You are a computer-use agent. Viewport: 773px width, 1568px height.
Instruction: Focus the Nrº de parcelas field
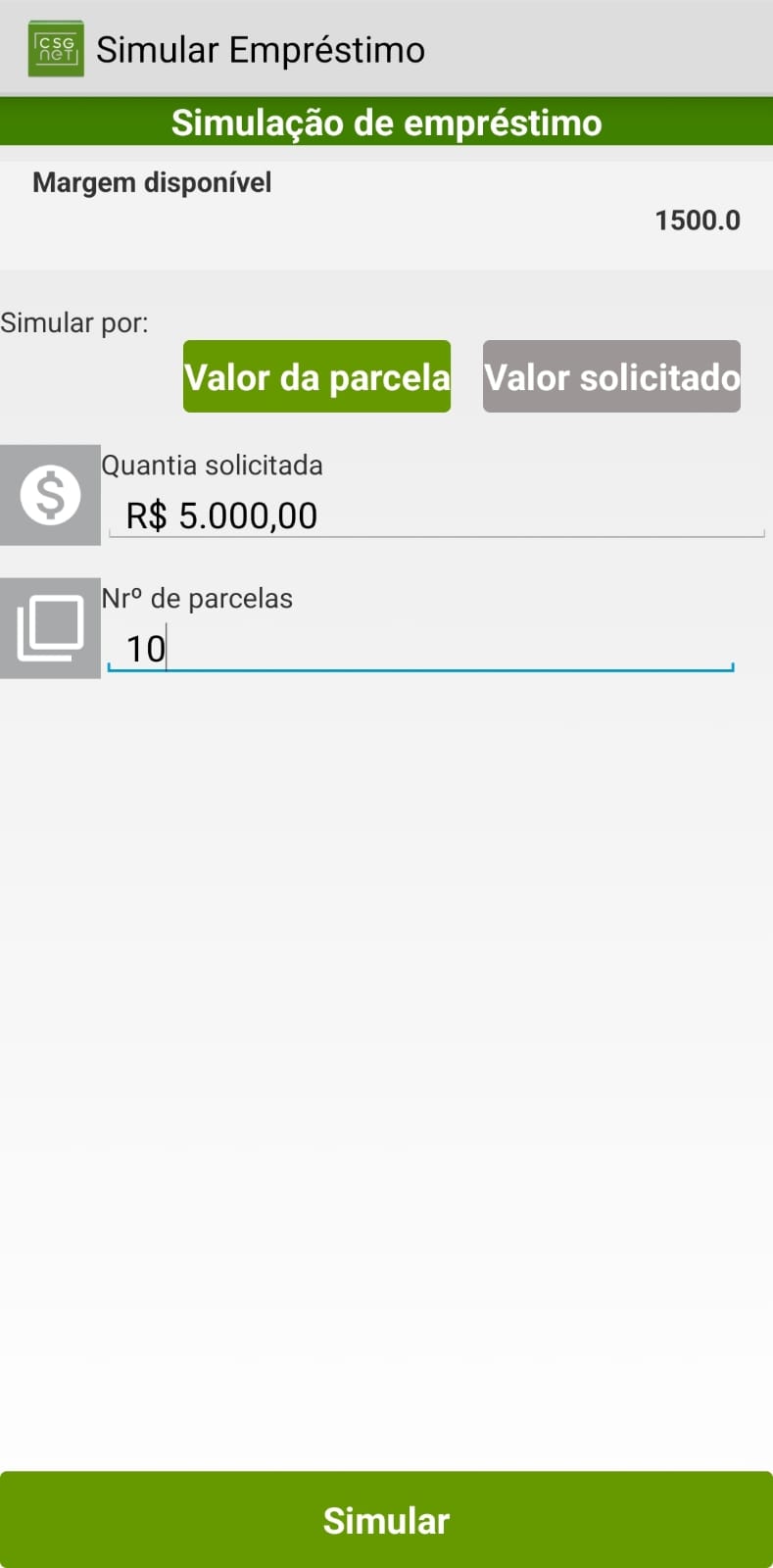coord(421,649)
